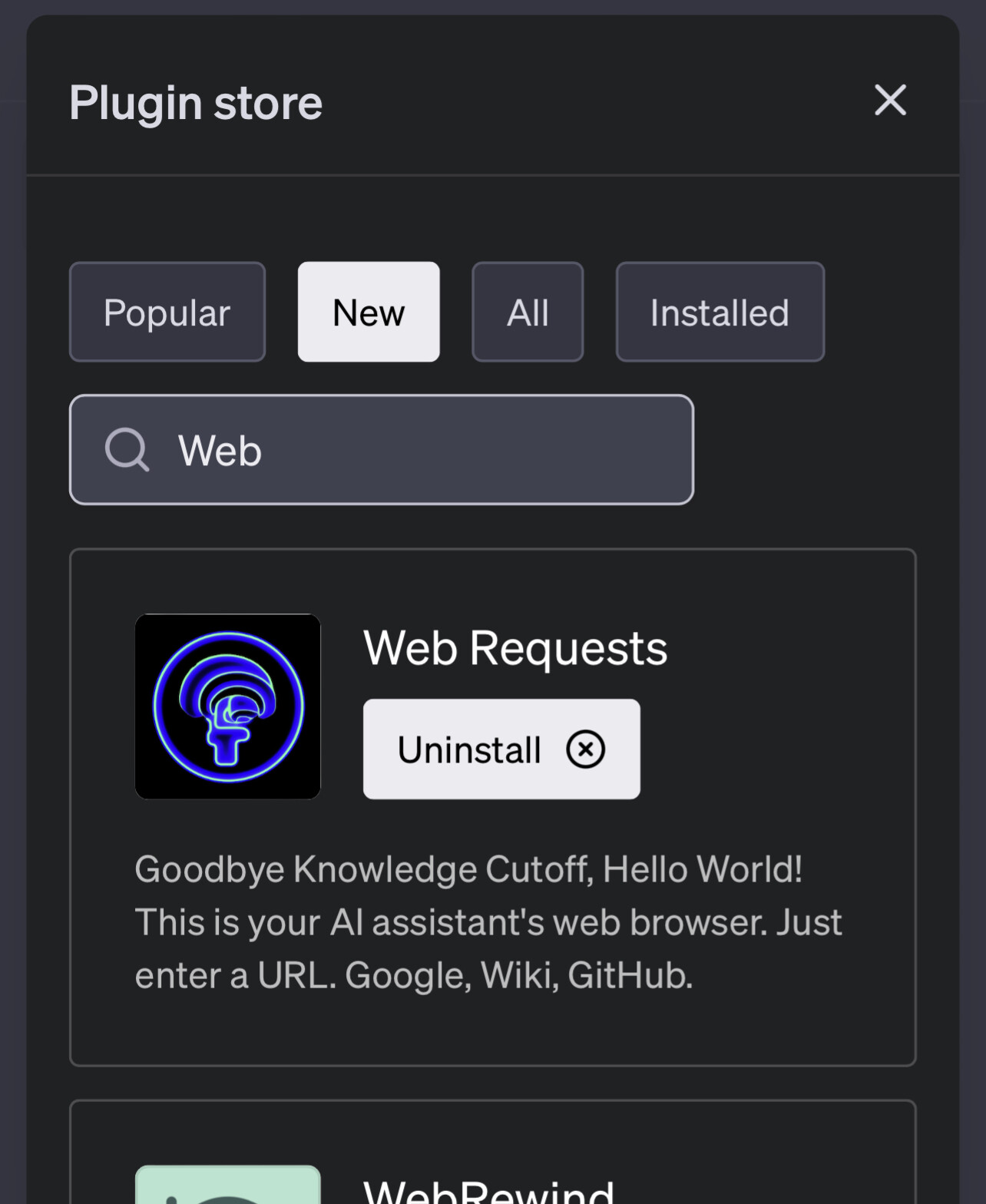Image resolution: width=986 pixels, height=1204 pixels.
Task: Uninstall the Web Requests plugin
Action: point(501,749)
